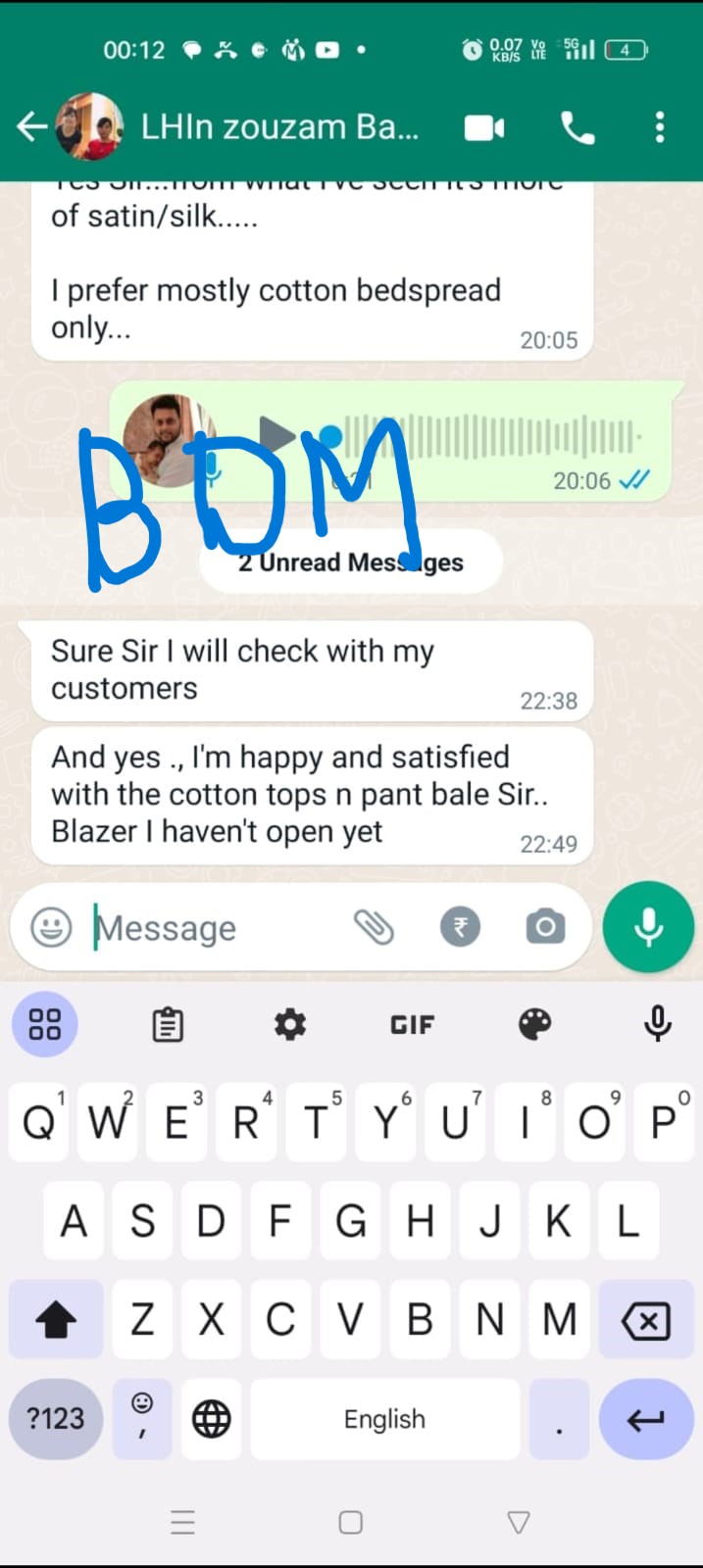The image size is (703, 1568).
Task: Open keyboard settings gear
Action: [290, 1025]
